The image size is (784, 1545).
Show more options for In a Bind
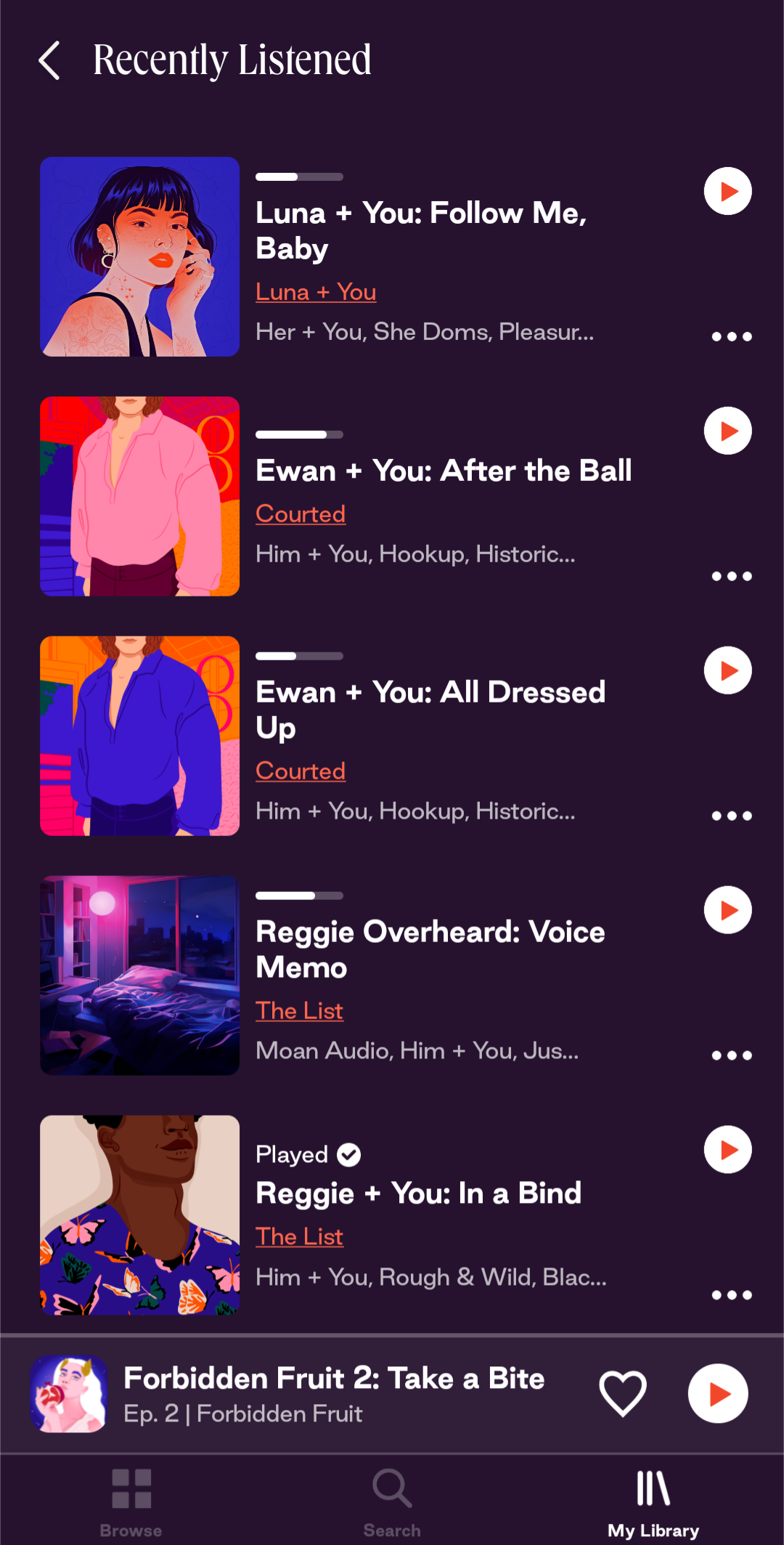(x=731, y=1295)
